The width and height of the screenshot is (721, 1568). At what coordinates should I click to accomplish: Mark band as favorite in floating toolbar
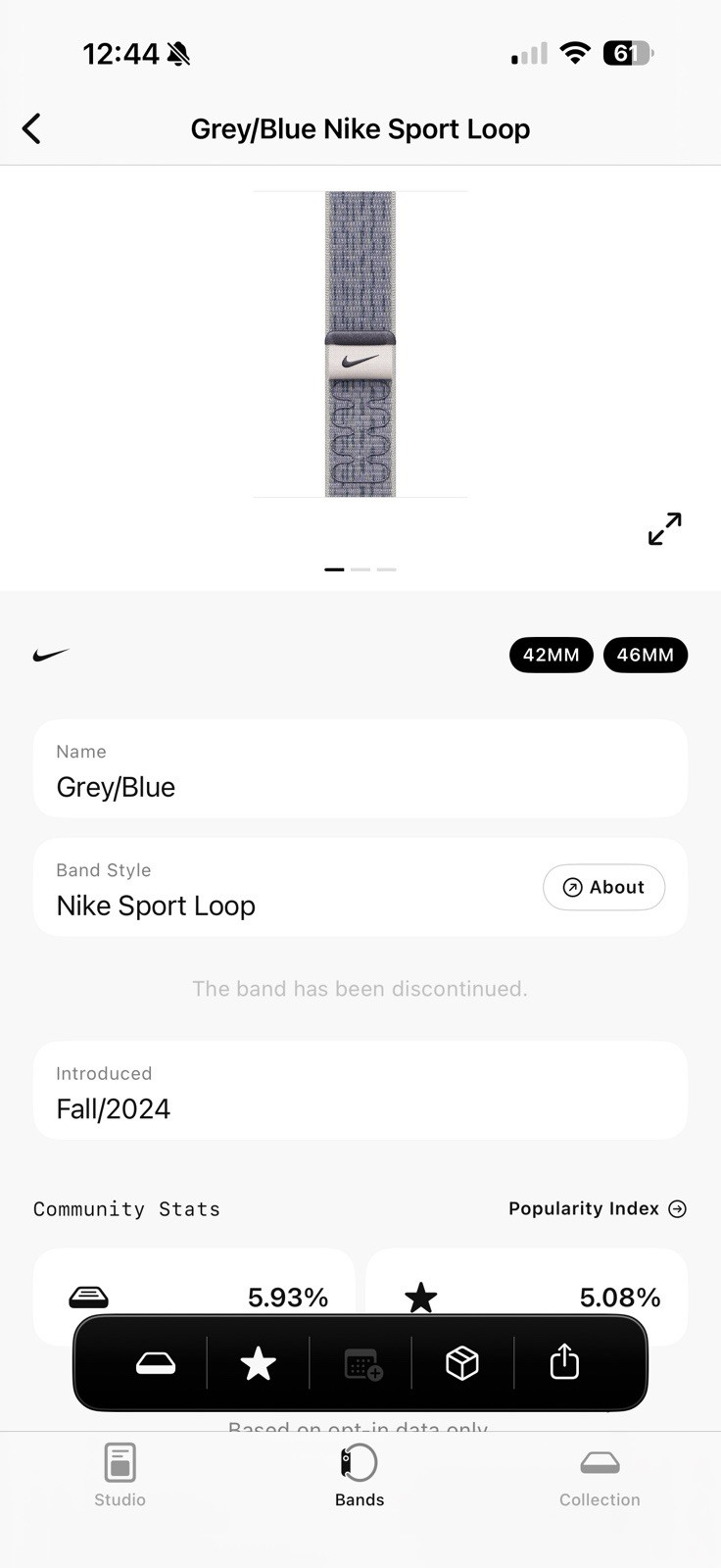(x=259, y=1363)
